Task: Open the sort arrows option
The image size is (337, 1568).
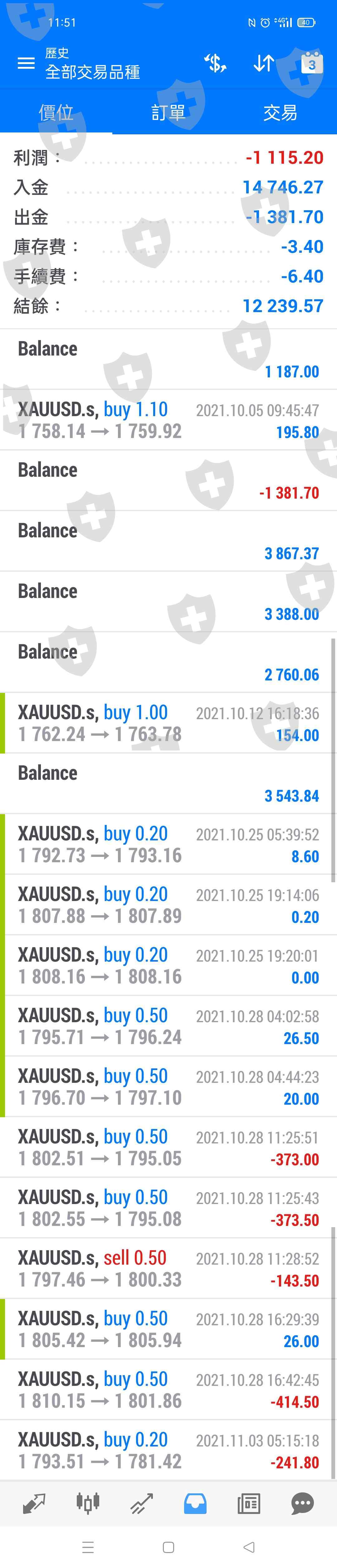Action: [263, 63]
